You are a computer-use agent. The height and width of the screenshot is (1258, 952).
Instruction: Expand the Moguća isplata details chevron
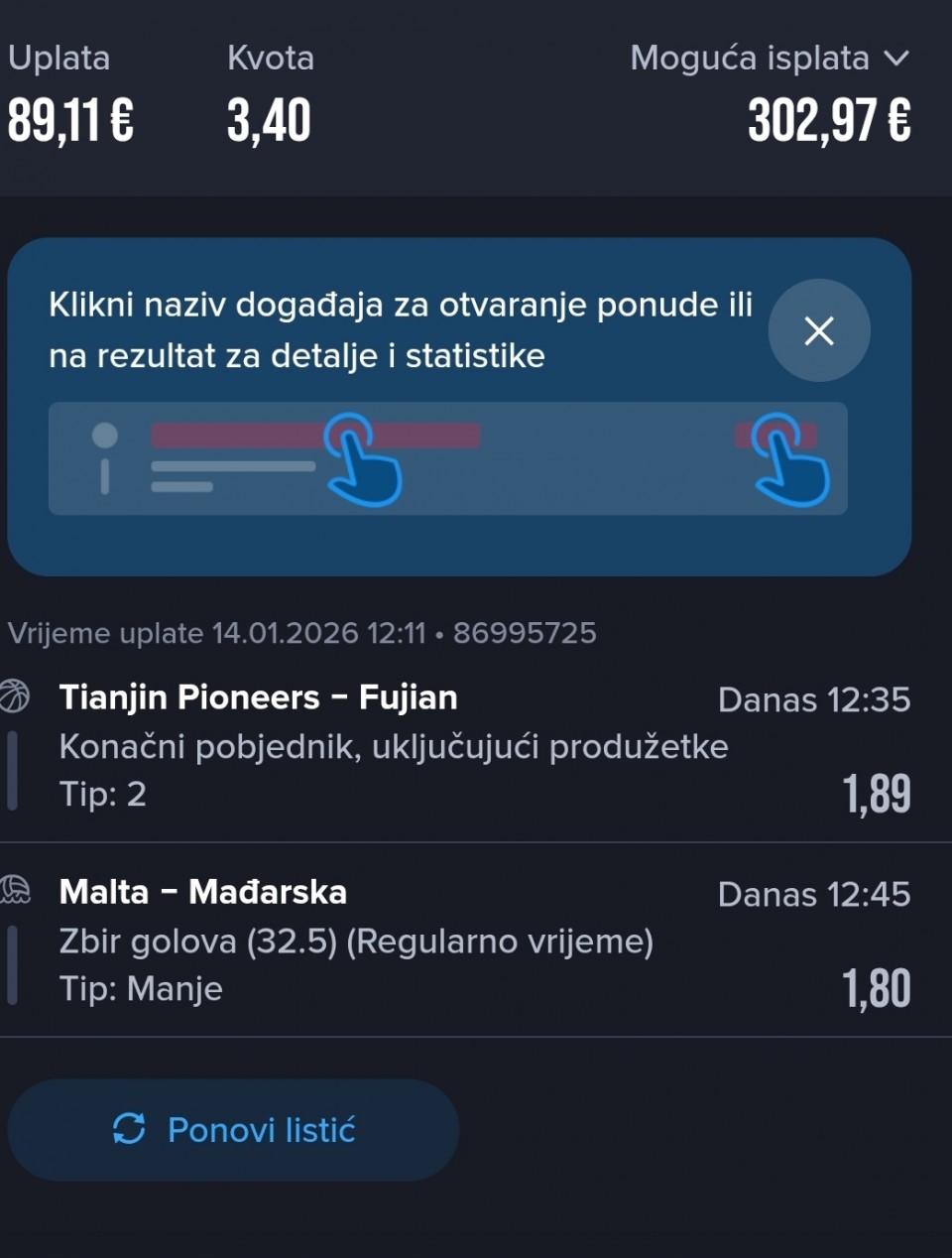point(895,59)
